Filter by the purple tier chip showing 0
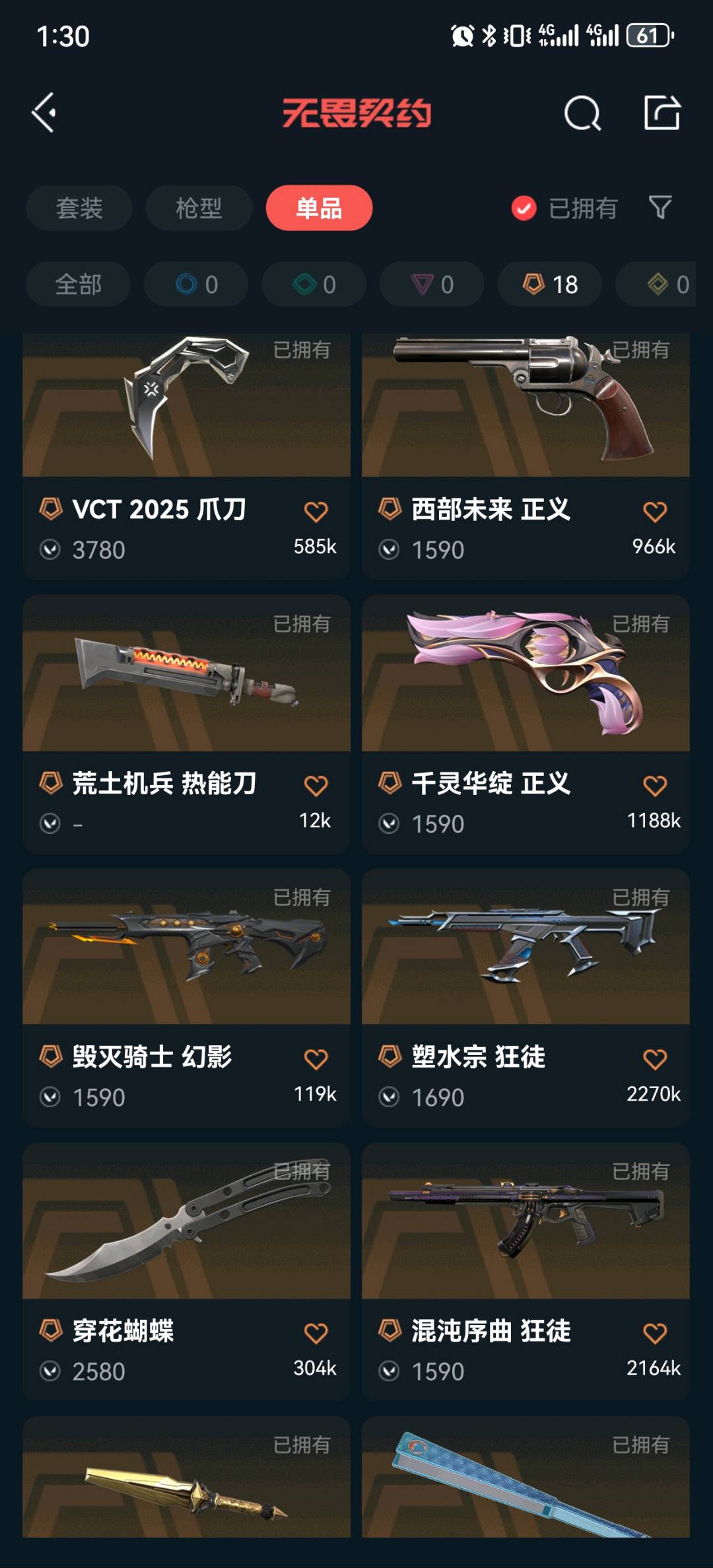713x1568 pixels. 432,285
